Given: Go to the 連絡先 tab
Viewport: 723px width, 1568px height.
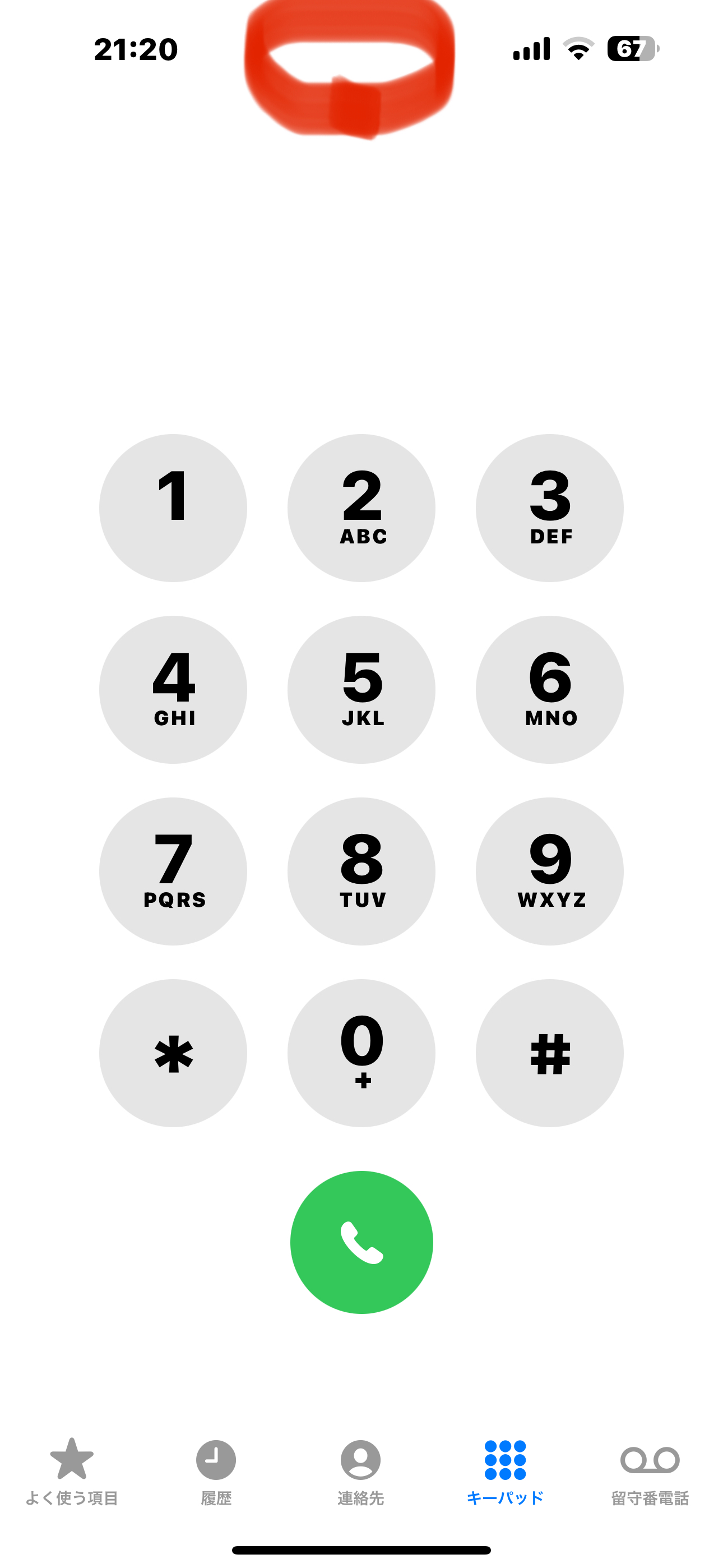Looking at the screenshot, I should pos(361,1470).
